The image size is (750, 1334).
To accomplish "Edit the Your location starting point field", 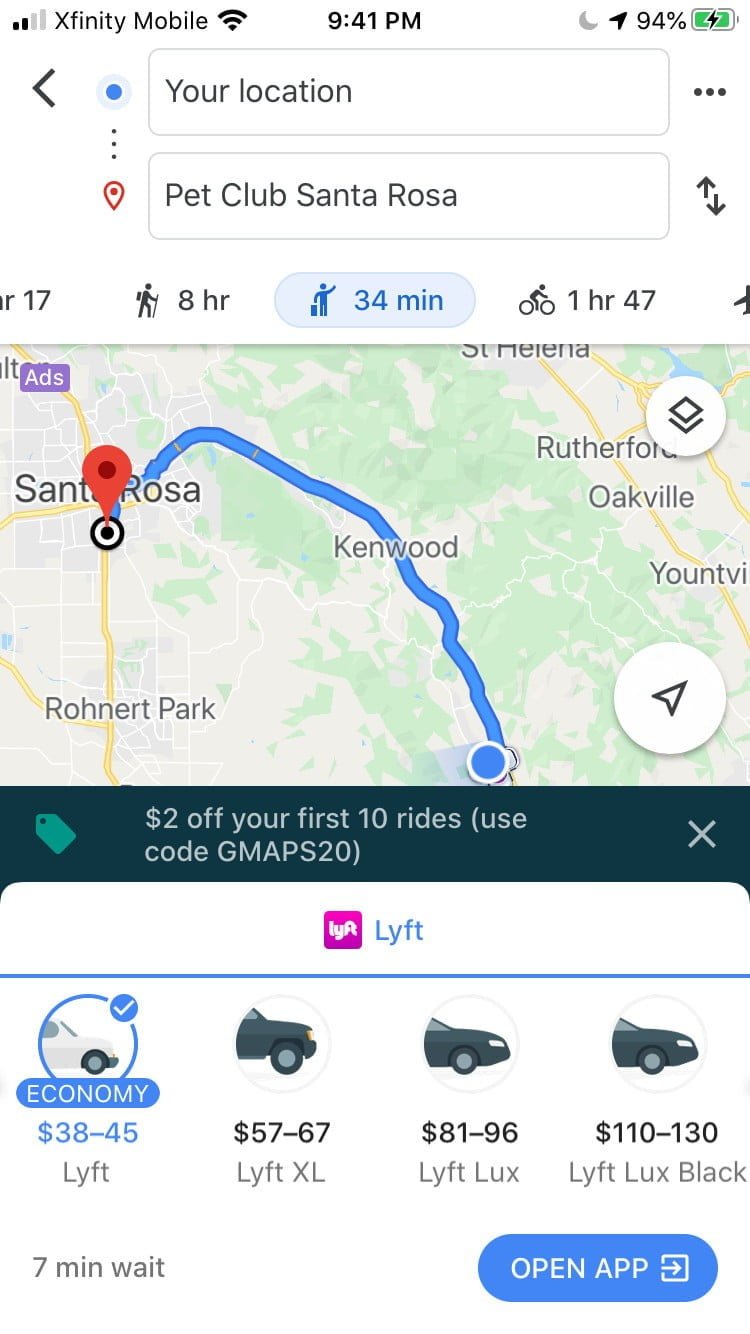I will (408, 92).
